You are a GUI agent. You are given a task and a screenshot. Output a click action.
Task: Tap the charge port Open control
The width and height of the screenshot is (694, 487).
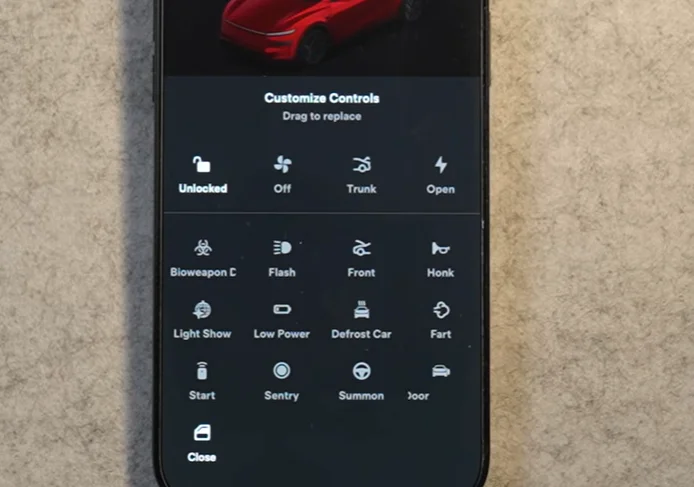[440, 174]
